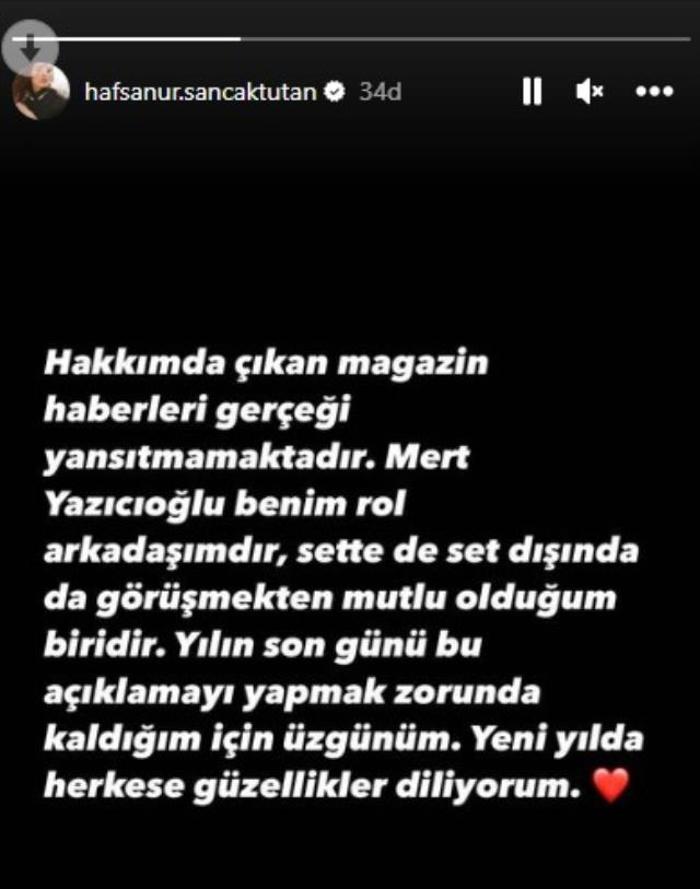Screen dimensions: 700x889
Task: Open the hafsanur.sancaktutan profile name
Action: (201, 92)
